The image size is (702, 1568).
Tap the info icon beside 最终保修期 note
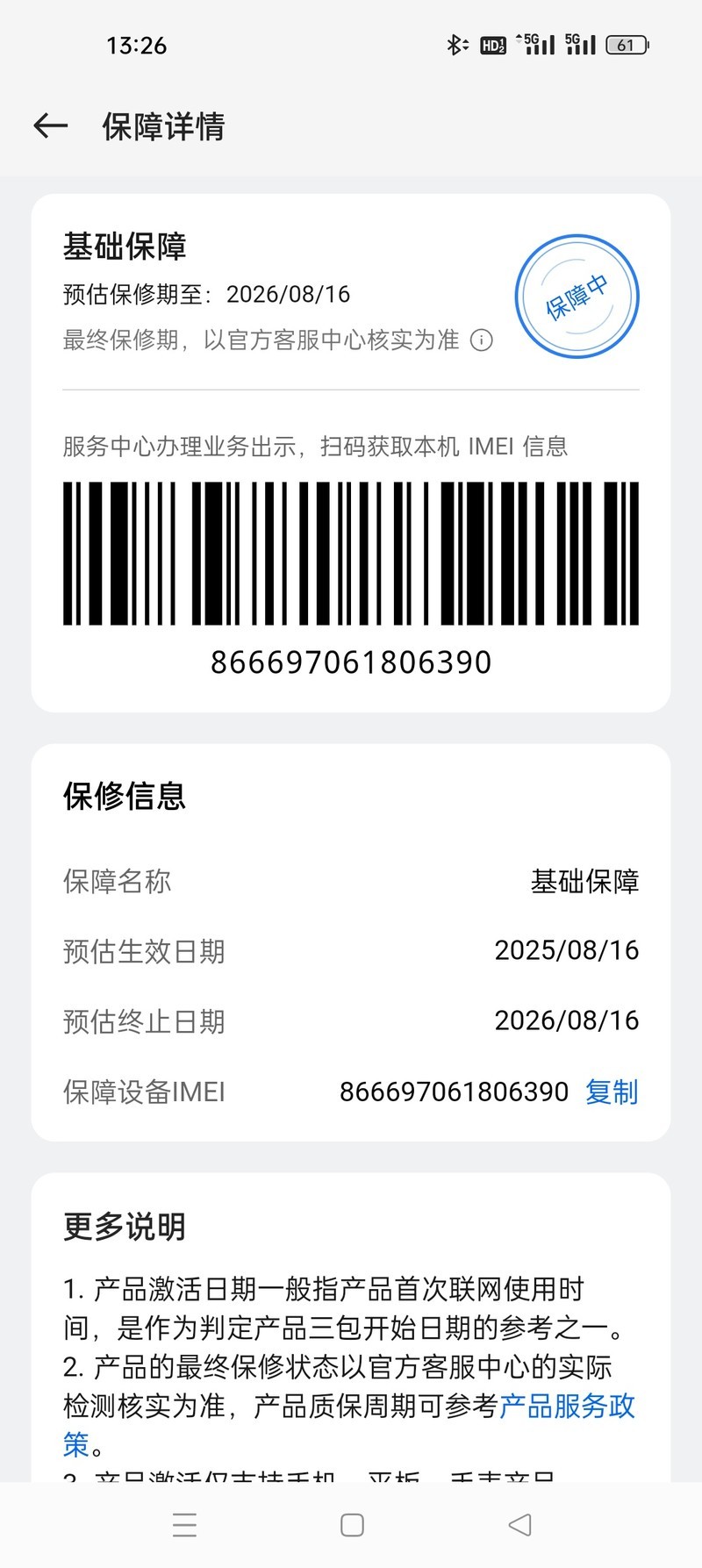(482, 340)
